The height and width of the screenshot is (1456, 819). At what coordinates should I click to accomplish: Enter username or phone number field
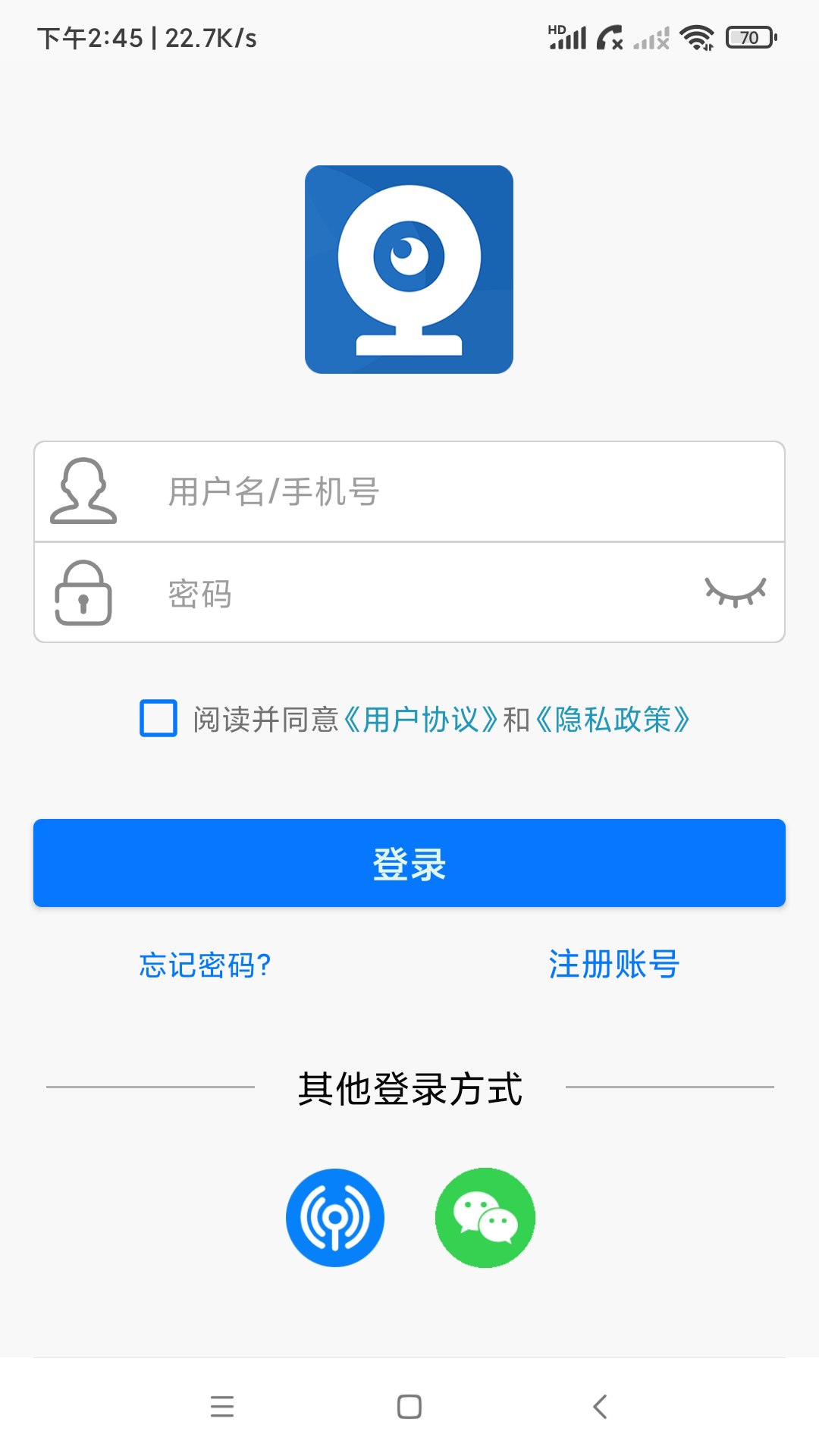click(x=455, y=491)
